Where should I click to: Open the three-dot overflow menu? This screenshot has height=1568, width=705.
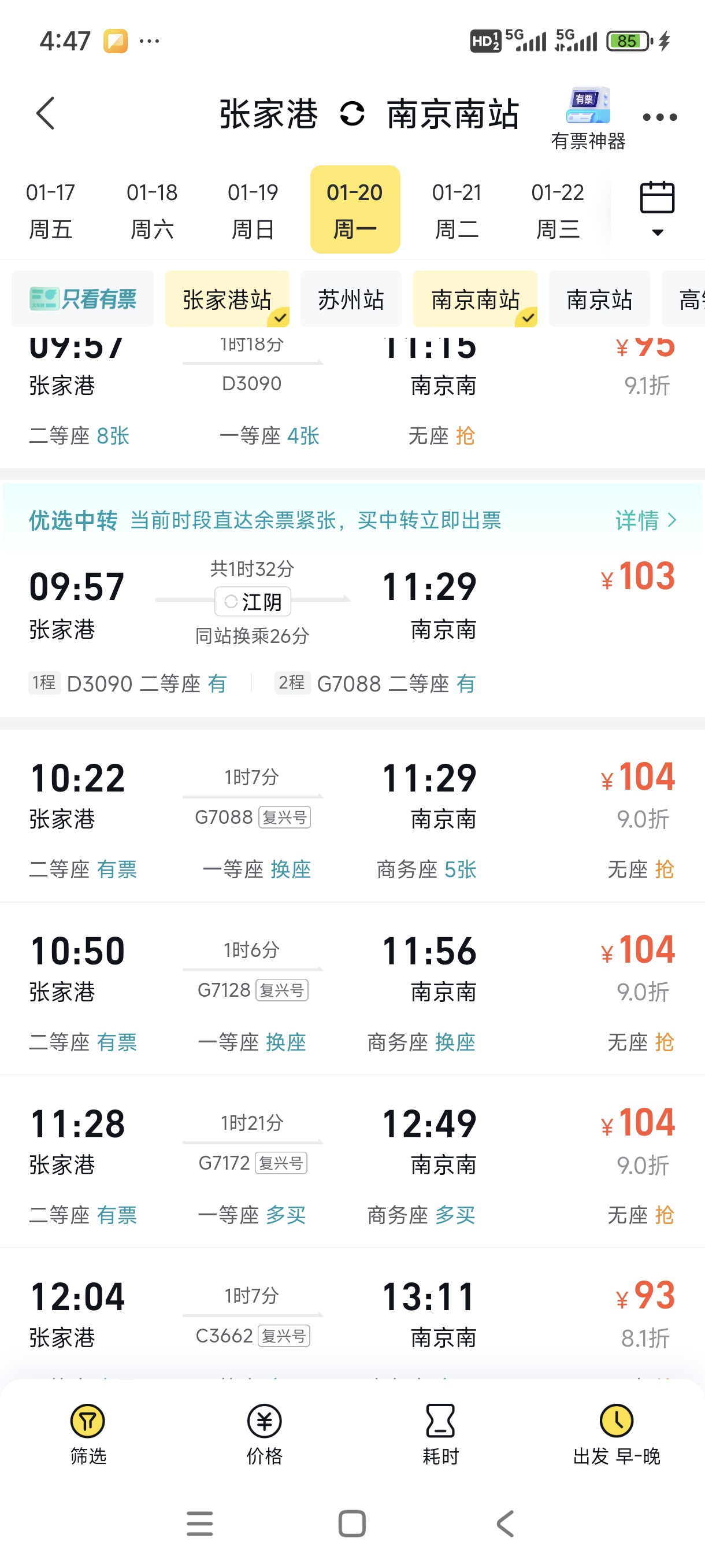click(x=659, y=117)
